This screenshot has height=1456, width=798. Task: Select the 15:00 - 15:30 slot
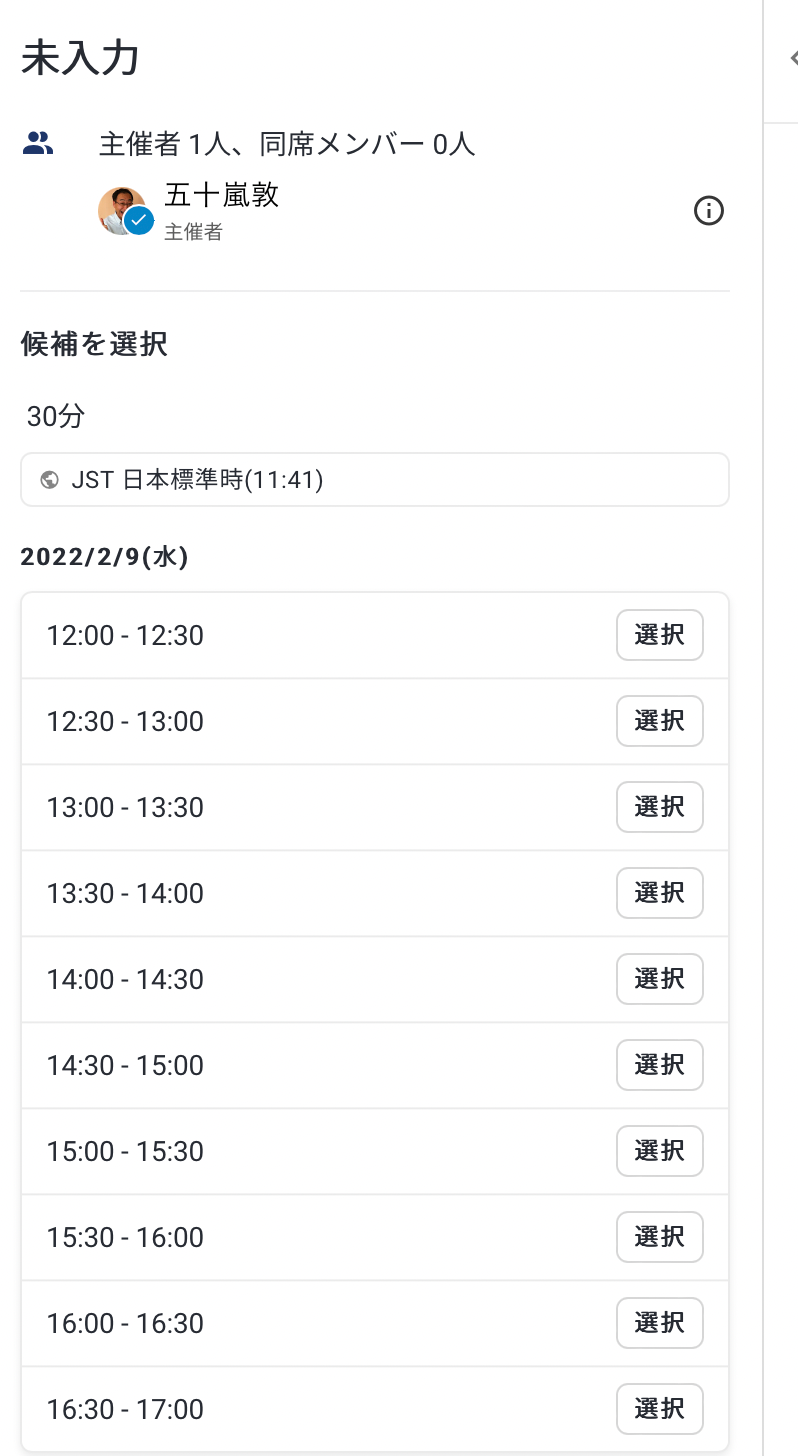659,1151
